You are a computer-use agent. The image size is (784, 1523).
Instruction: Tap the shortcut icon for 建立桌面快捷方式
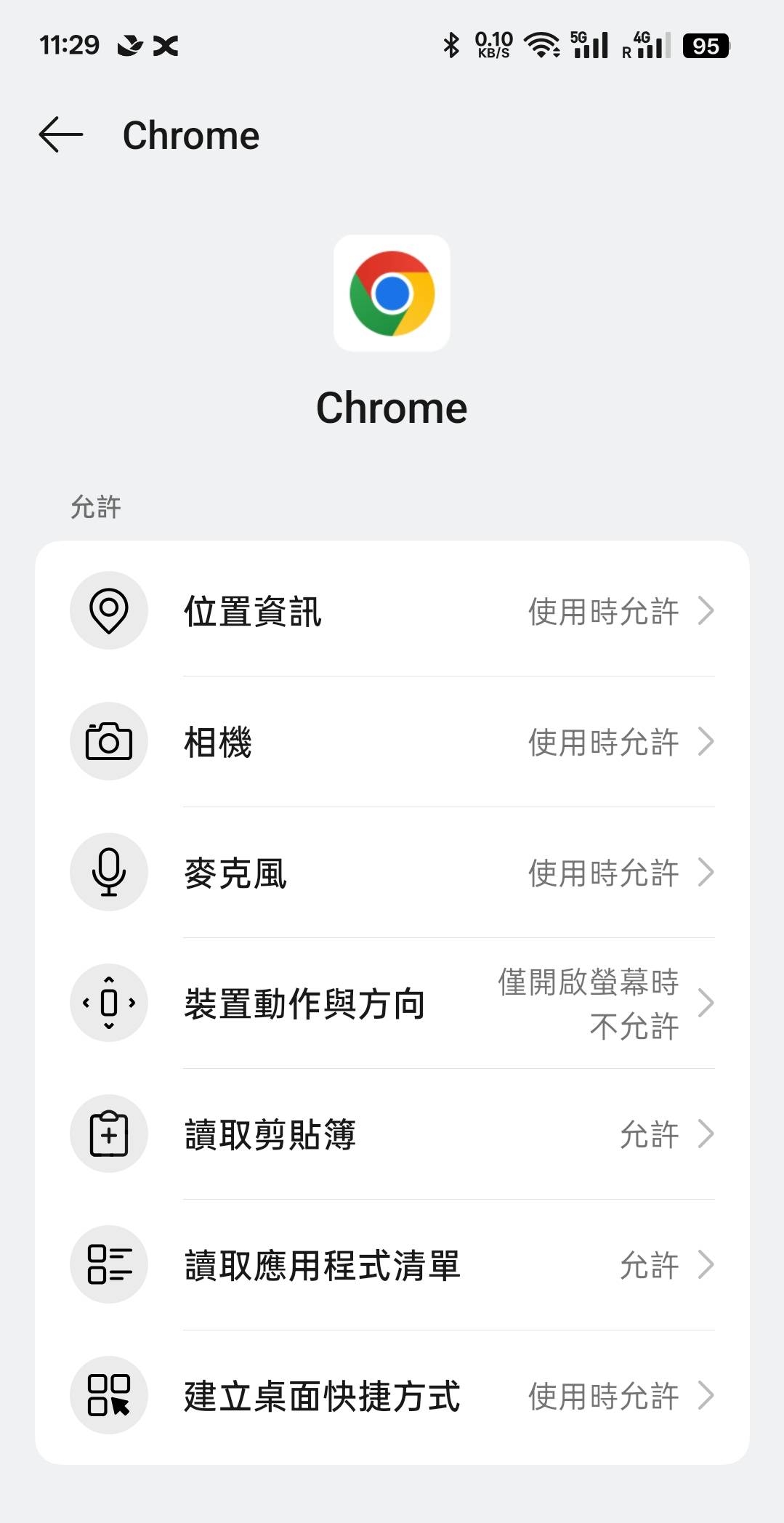point(109,1395)
